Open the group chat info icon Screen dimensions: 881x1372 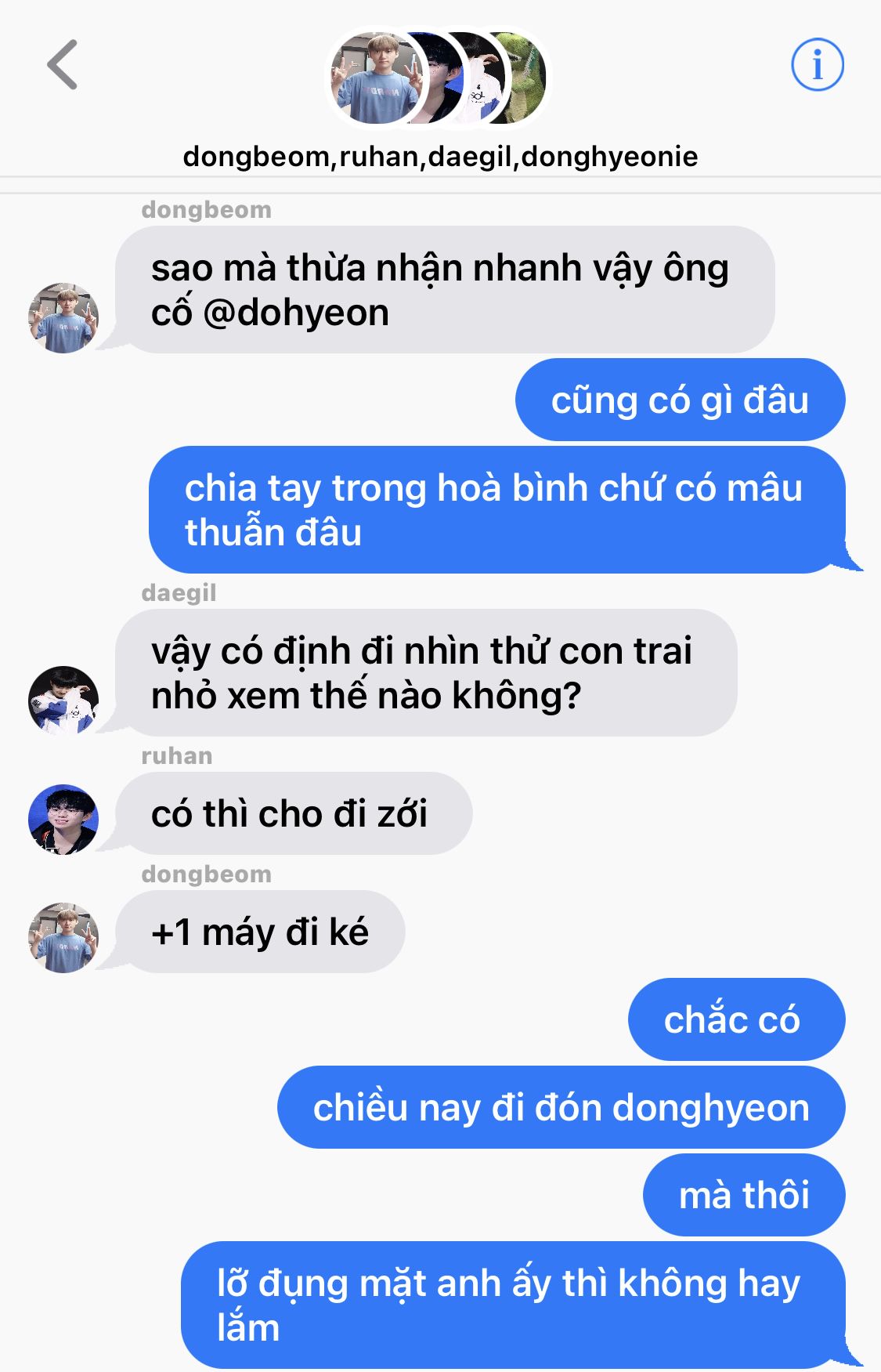click(817, 65)
